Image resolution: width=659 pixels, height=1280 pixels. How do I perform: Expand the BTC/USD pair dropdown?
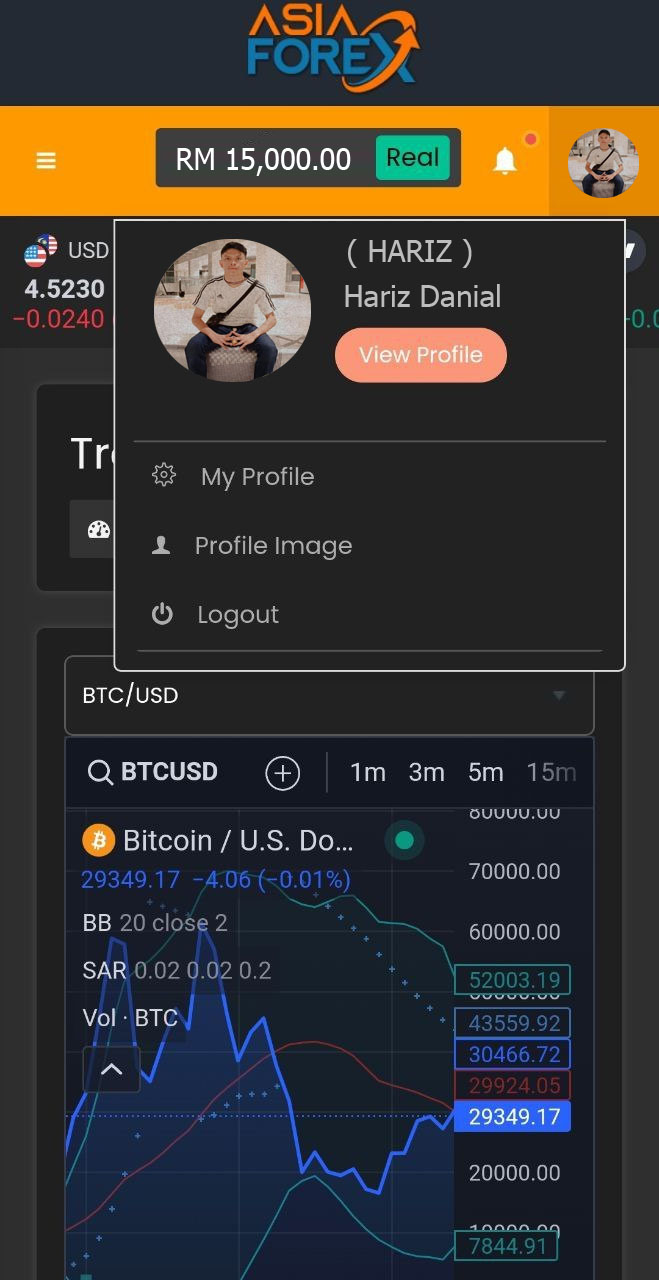pos(329,695)
